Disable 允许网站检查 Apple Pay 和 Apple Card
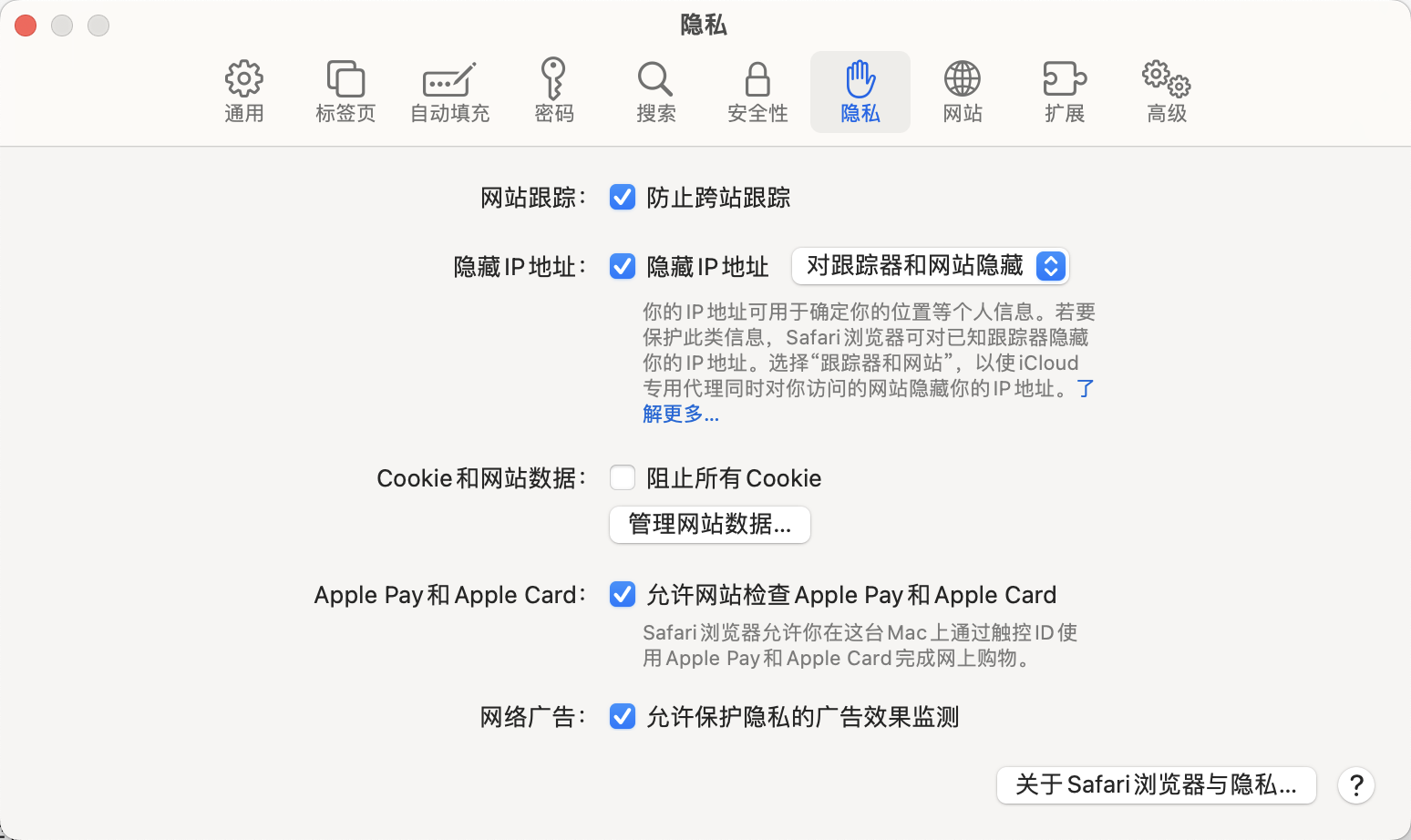This screenshot has width=1411, height=840. (623, 594)
